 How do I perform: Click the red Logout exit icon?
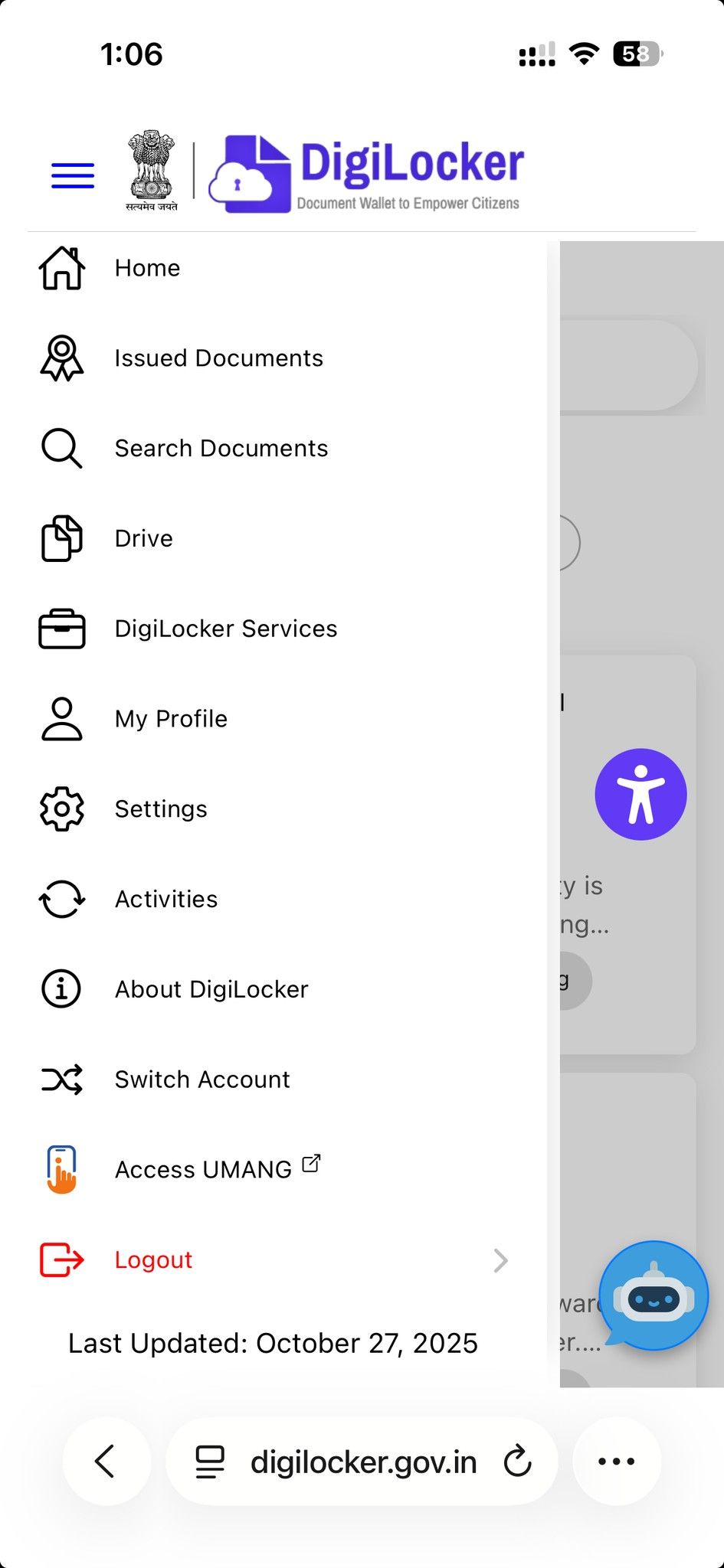click(x=61, y=1259)
